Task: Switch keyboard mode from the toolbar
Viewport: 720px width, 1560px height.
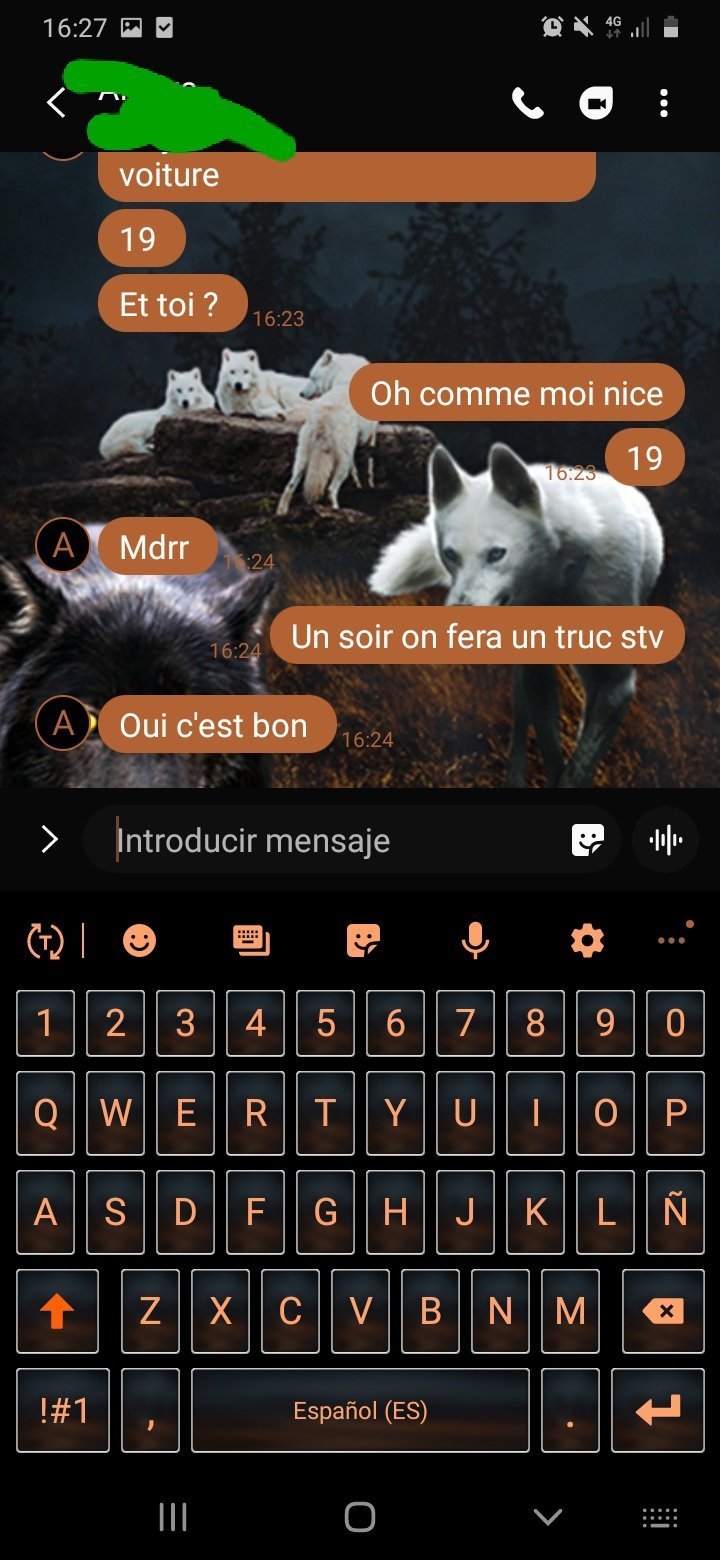Action: coord(251,940)
